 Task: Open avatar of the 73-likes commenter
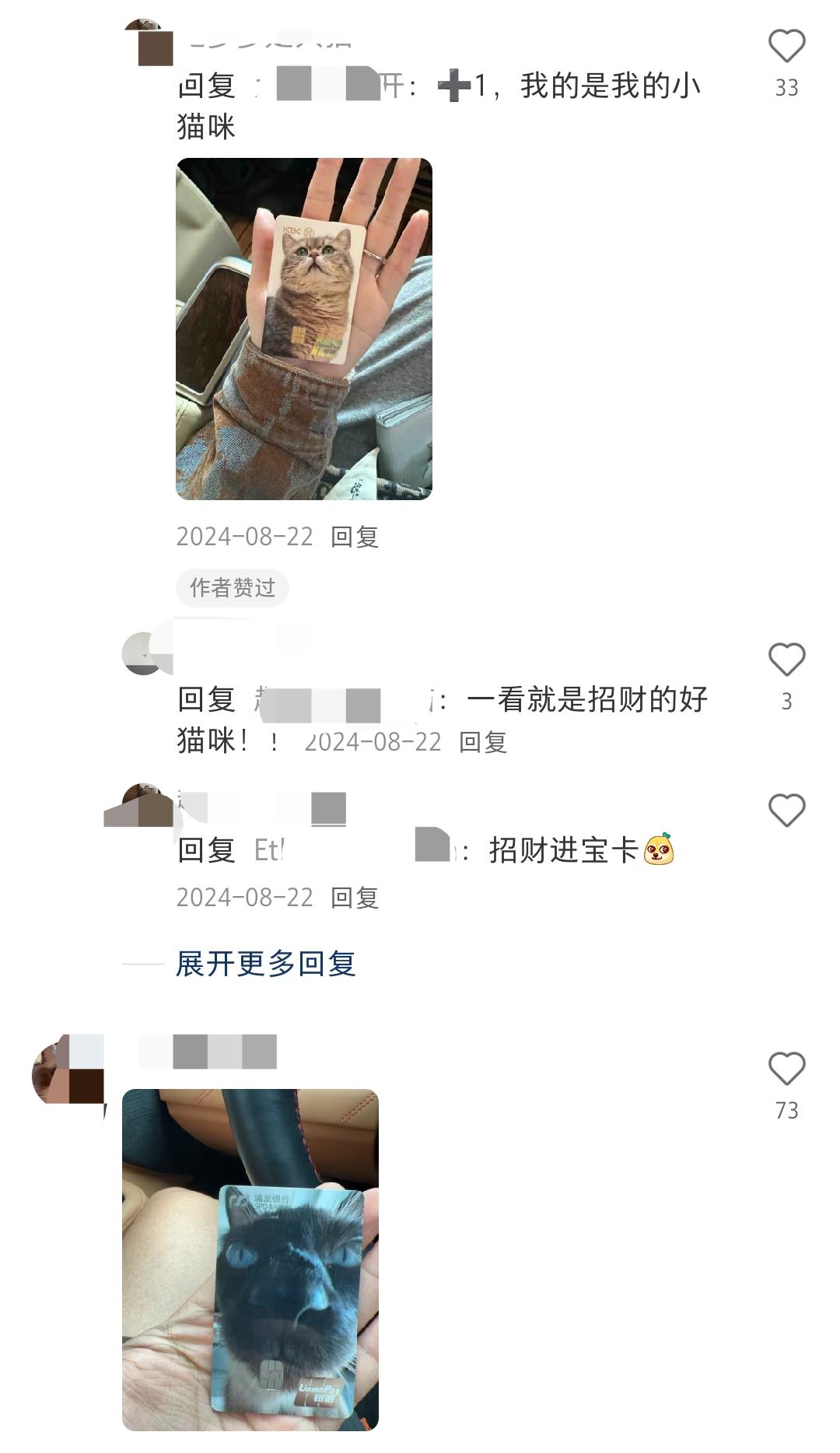click(68, 1073)
